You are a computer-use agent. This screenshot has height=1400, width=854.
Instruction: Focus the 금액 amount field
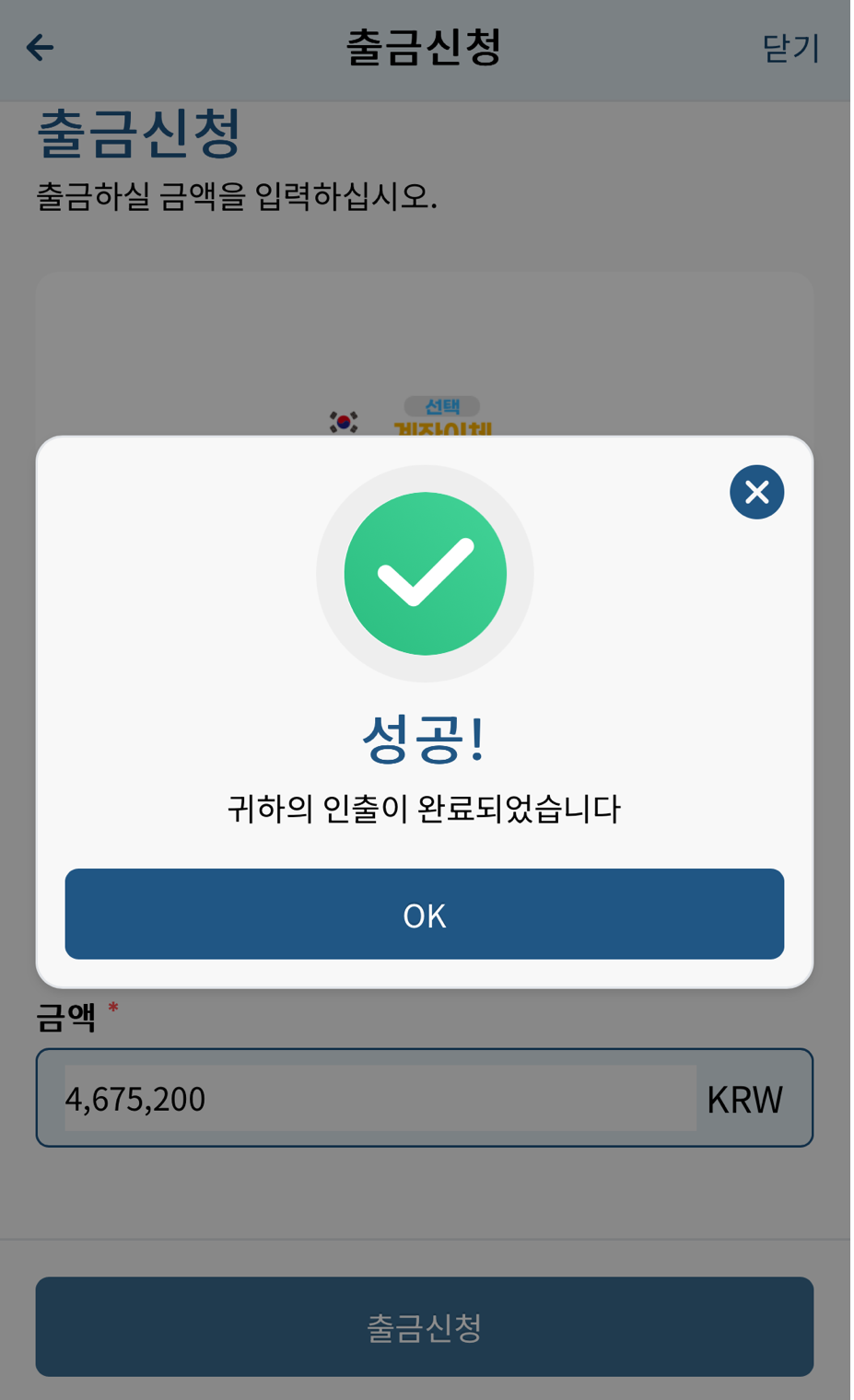(x=380, y=1098)
